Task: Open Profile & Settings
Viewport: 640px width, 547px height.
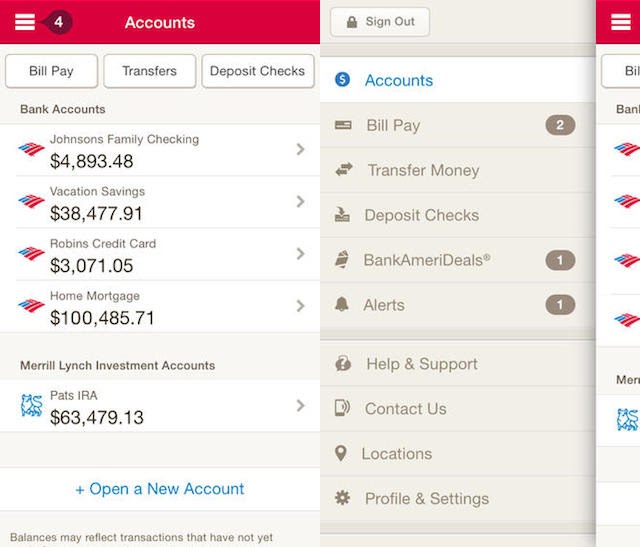Action: [x=458, y=498]
